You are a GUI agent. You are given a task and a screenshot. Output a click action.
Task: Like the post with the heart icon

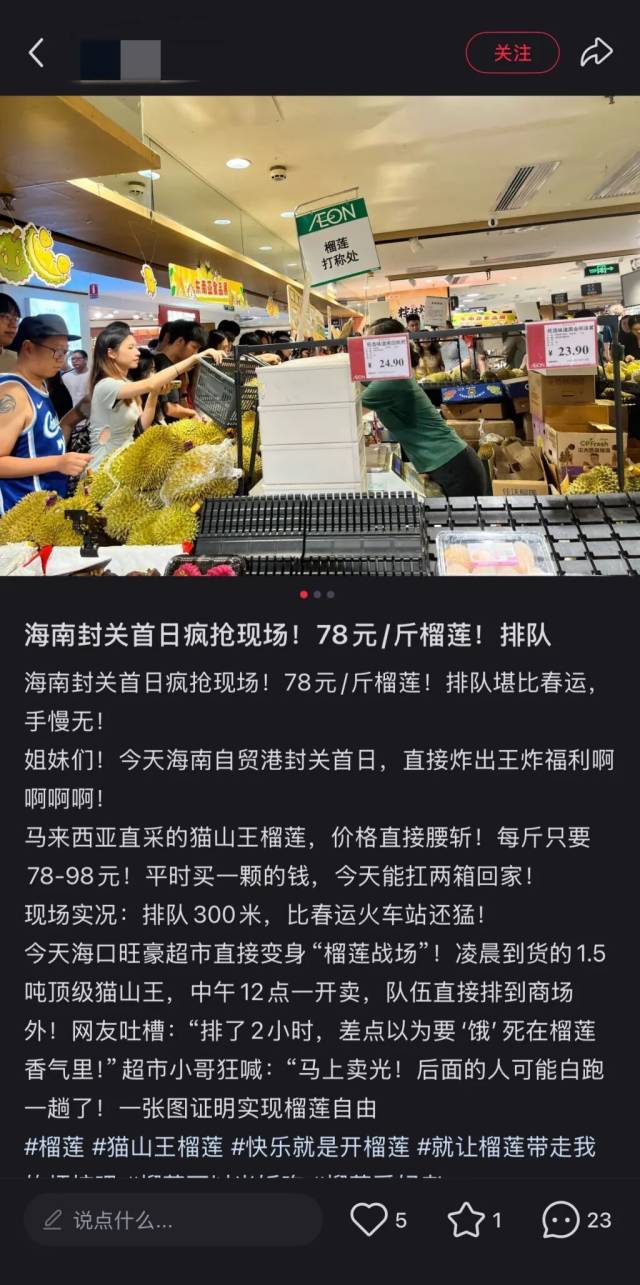[x=369, y=1220]
